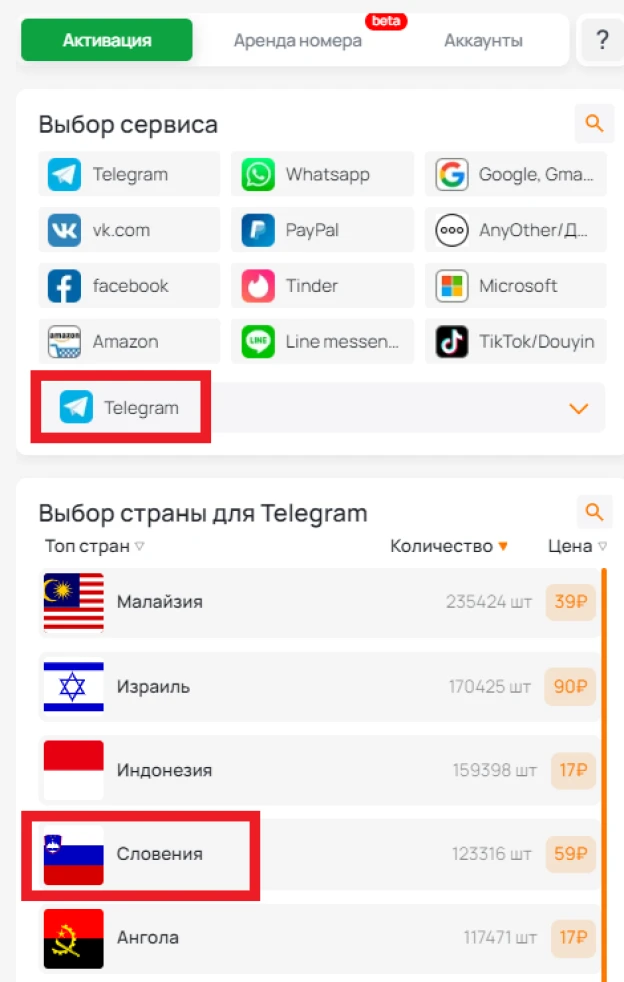The height and width of the screenshot is (982, 624).
Task: Select the Microsoft service
Action: [515, 286]
